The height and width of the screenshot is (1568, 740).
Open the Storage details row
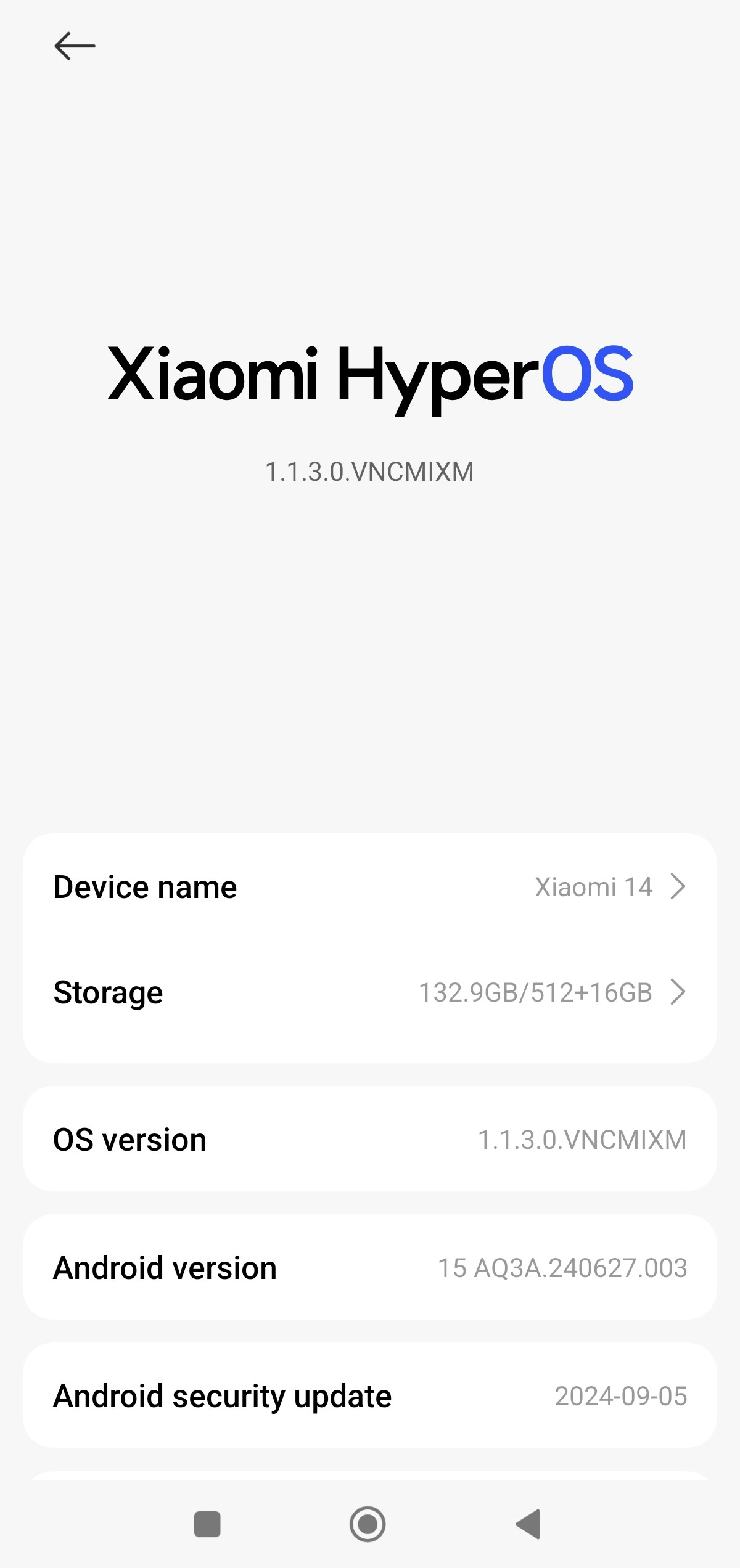[370, 992]
